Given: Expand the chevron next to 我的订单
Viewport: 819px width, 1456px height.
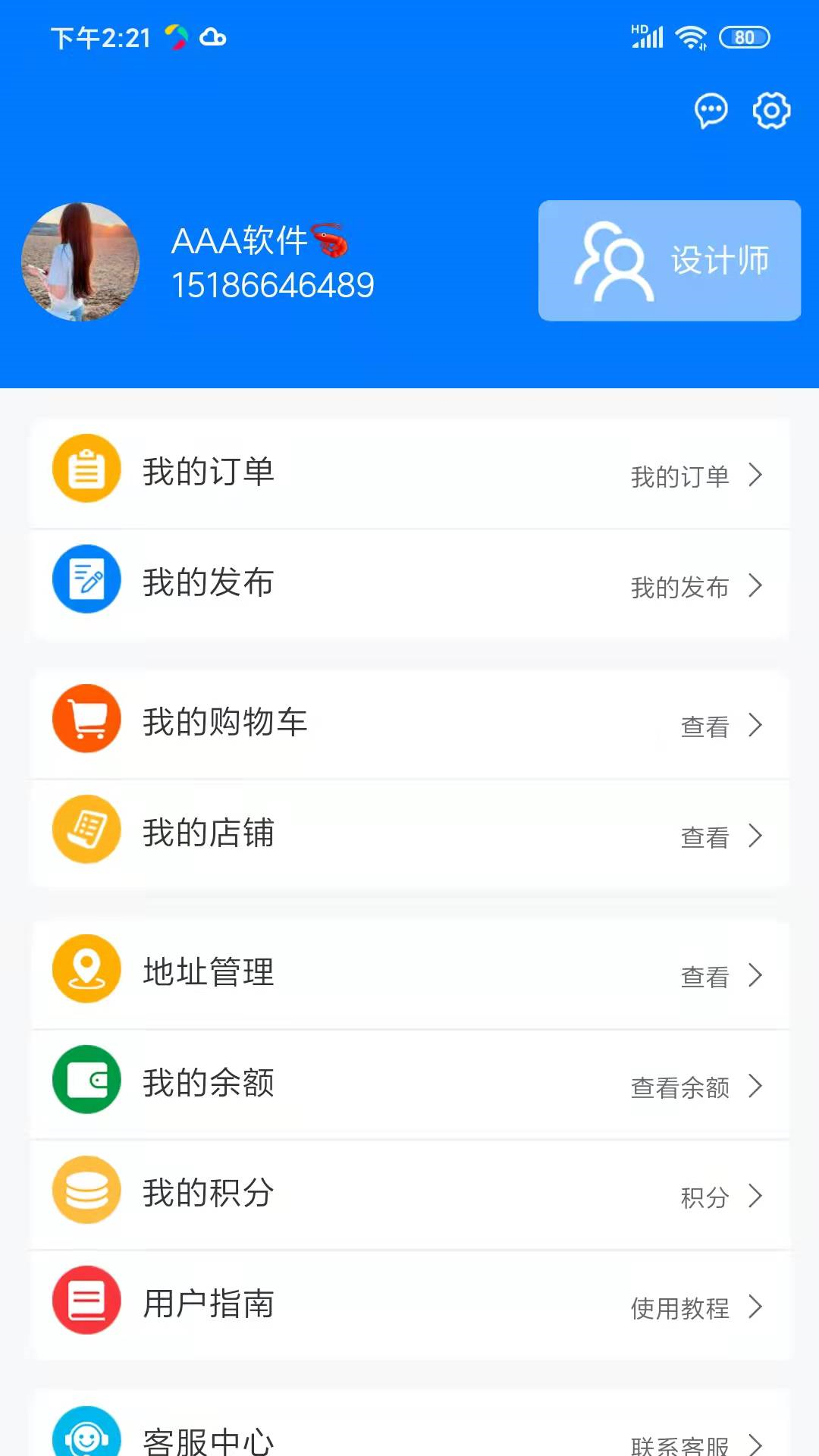Looking at the screenshot, I should [x=755, y=476].
